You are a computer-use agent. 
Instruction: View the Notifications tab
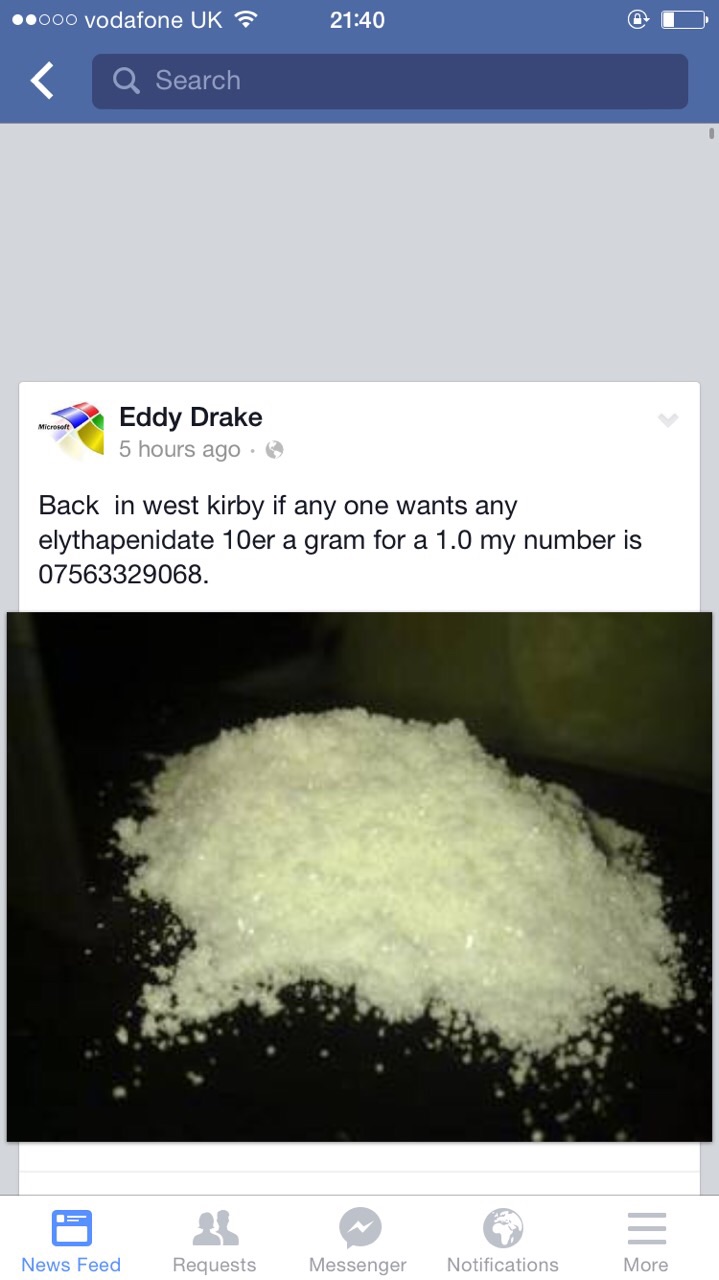pyautogui.click(x=502, y=1240)
